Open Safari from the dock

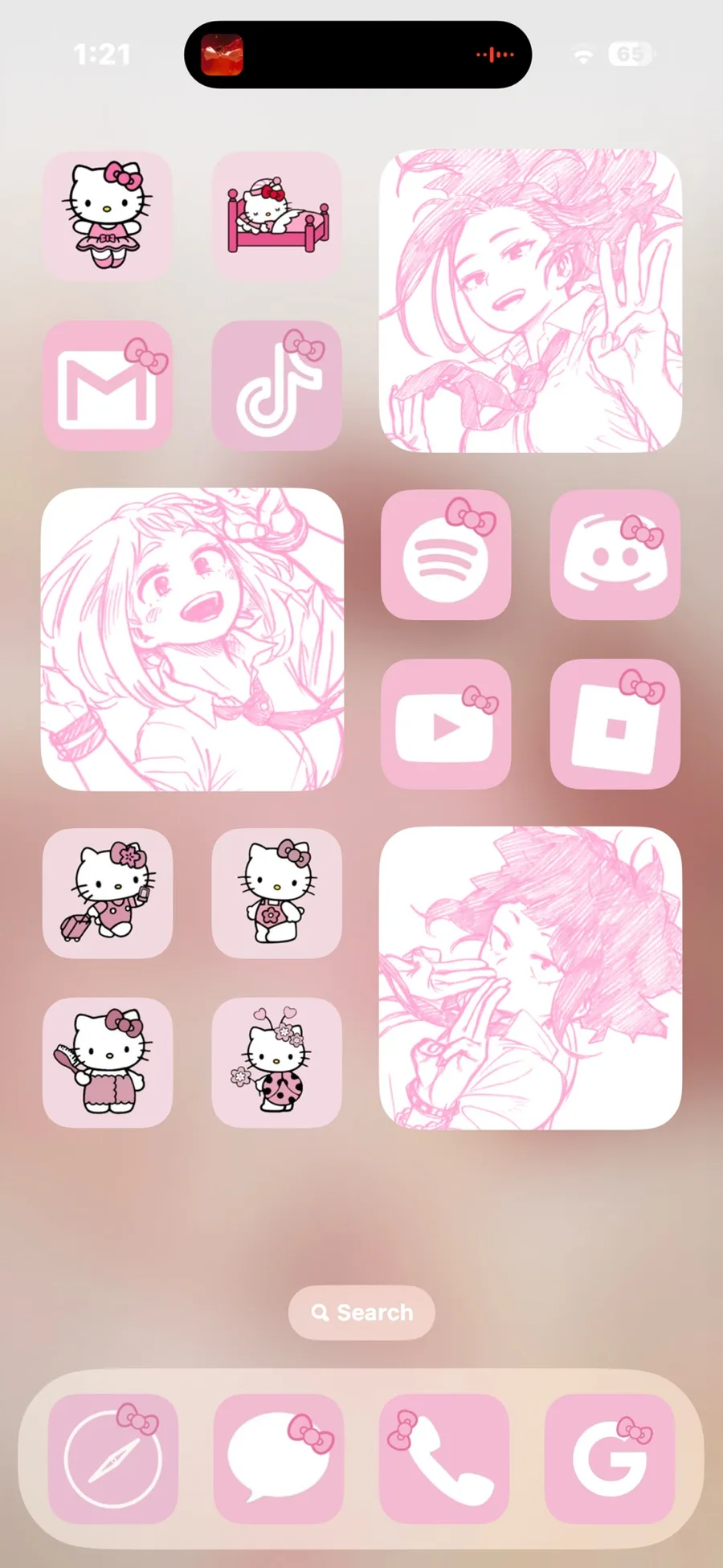pos(112,1459)
